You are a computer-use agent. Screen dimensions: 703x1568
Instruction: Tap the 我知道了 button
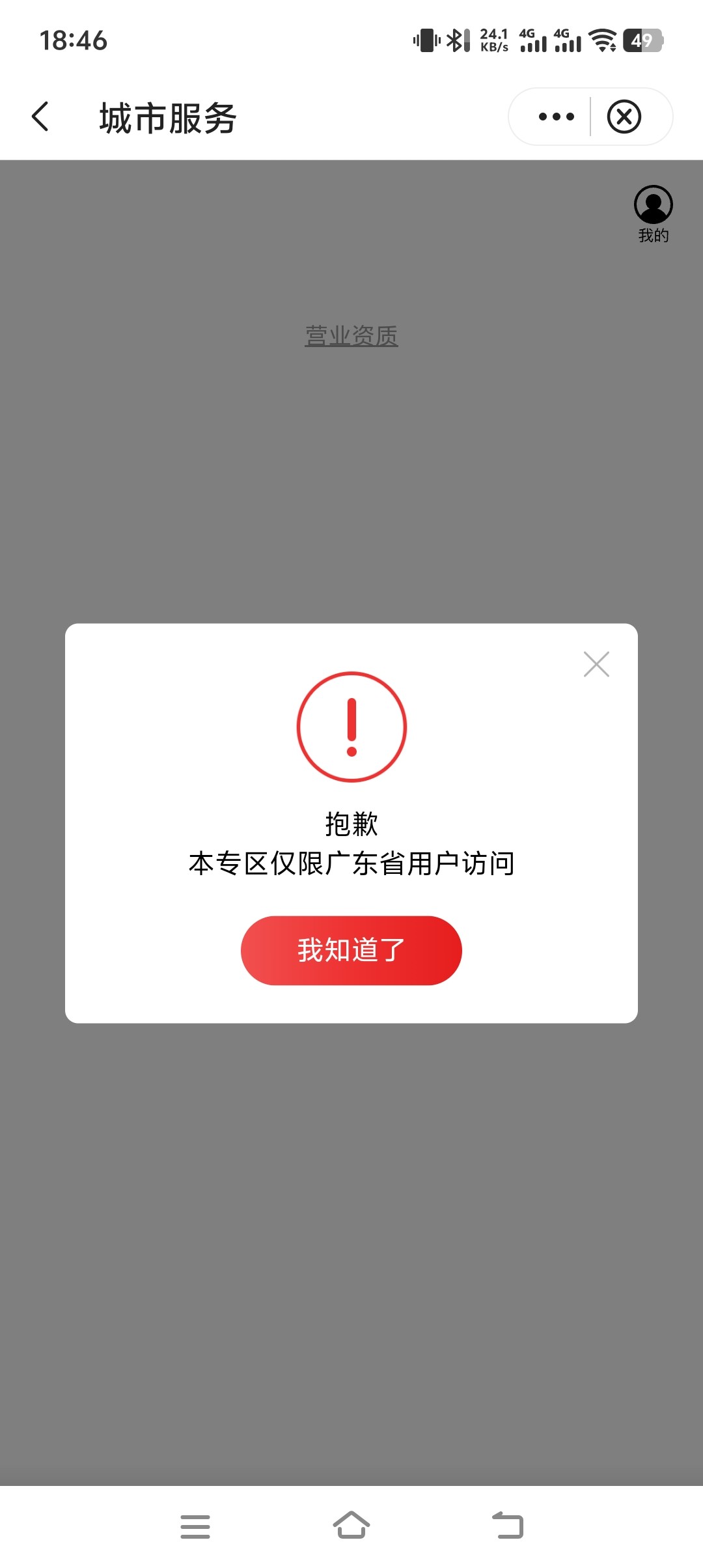coord(351,950)
